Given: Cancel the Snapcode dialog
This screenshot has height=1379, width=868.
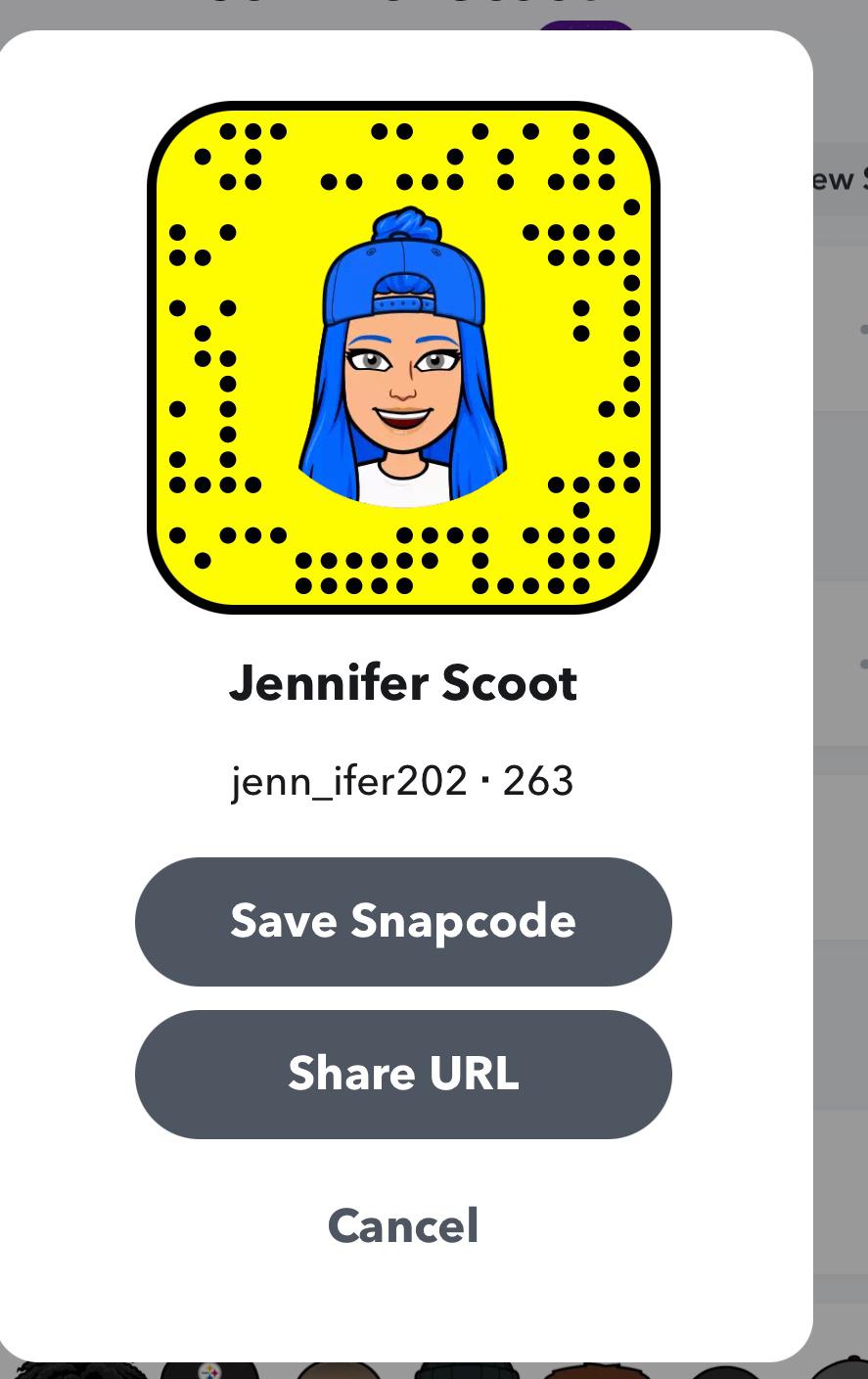Looking at the screenshot, I should (403, 1225).
